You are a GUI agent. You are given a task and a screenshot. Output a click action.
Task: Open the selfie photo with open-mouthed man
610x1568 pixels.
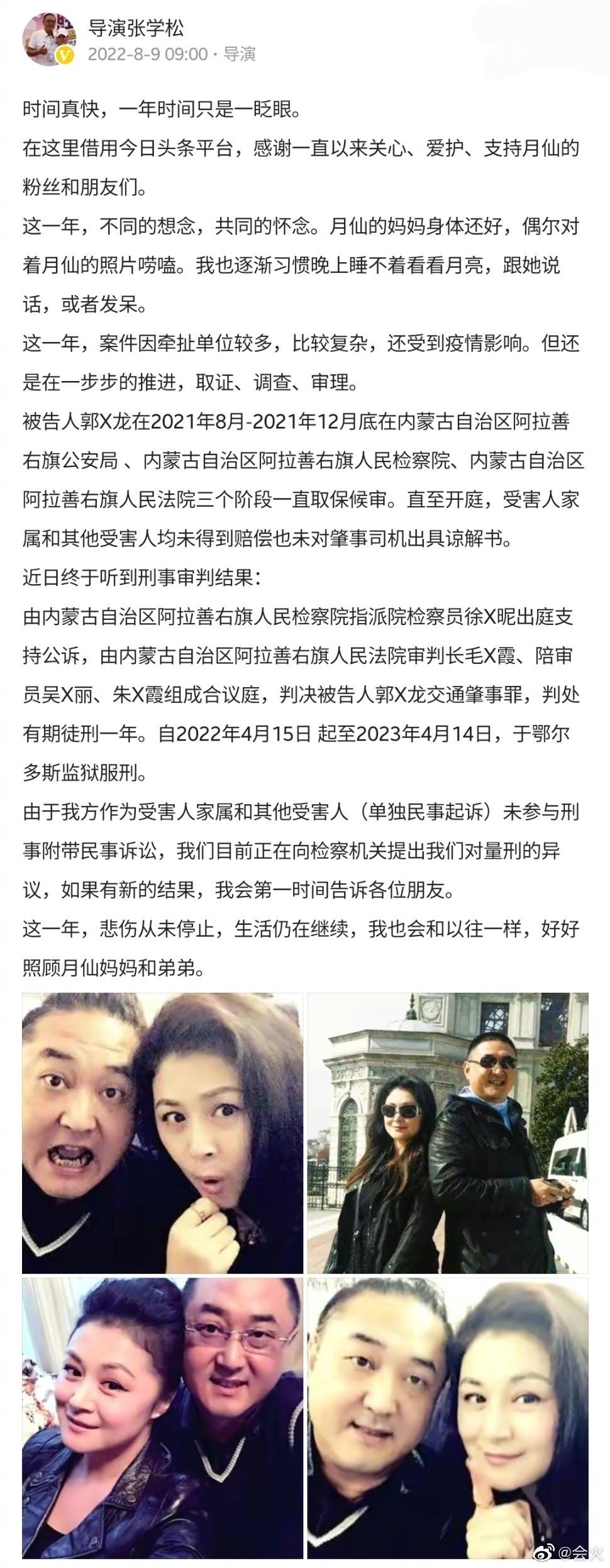(x=162, y=1133)
